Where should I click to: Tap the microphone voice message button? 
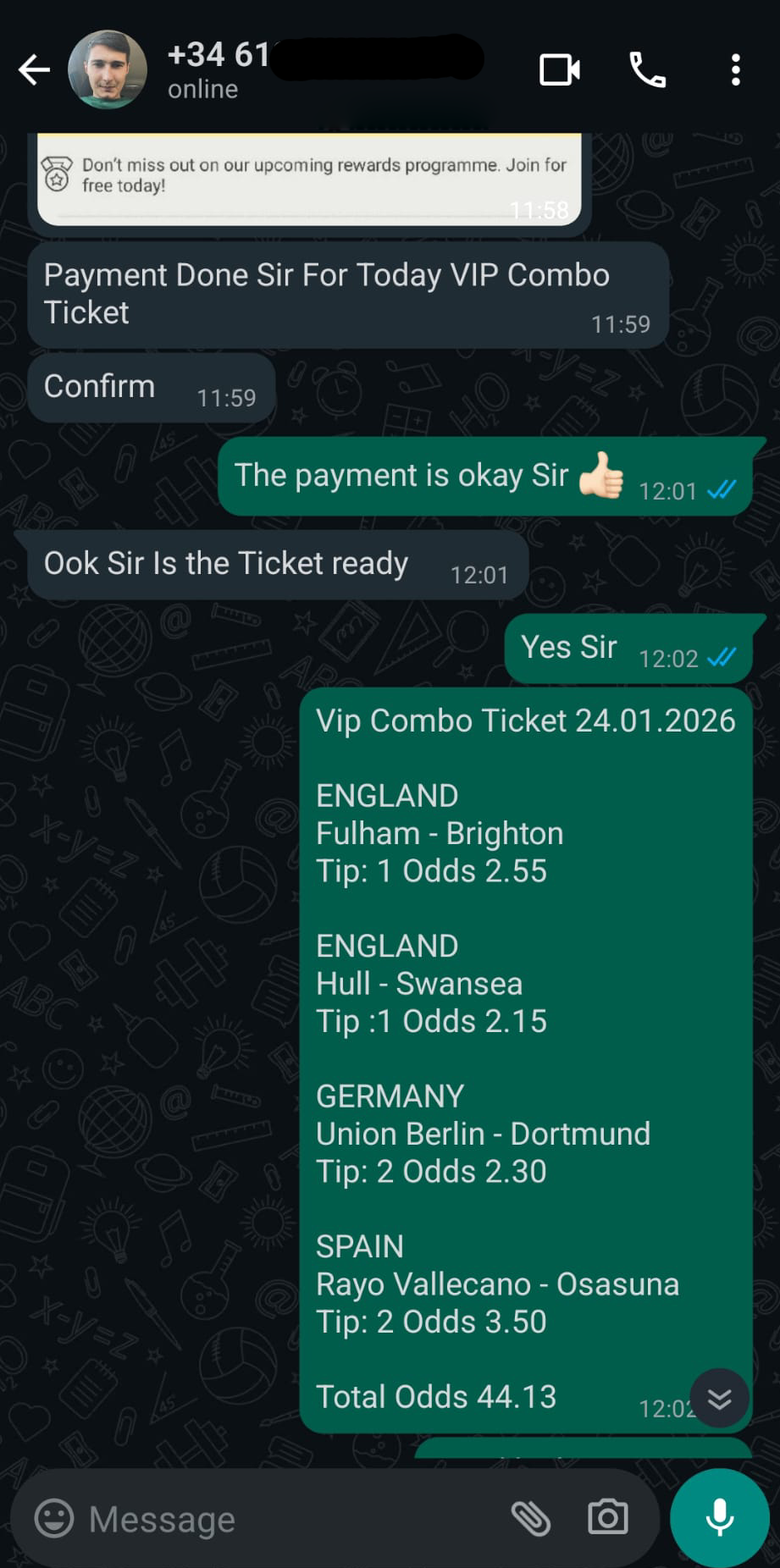[x=719, y=1518]
